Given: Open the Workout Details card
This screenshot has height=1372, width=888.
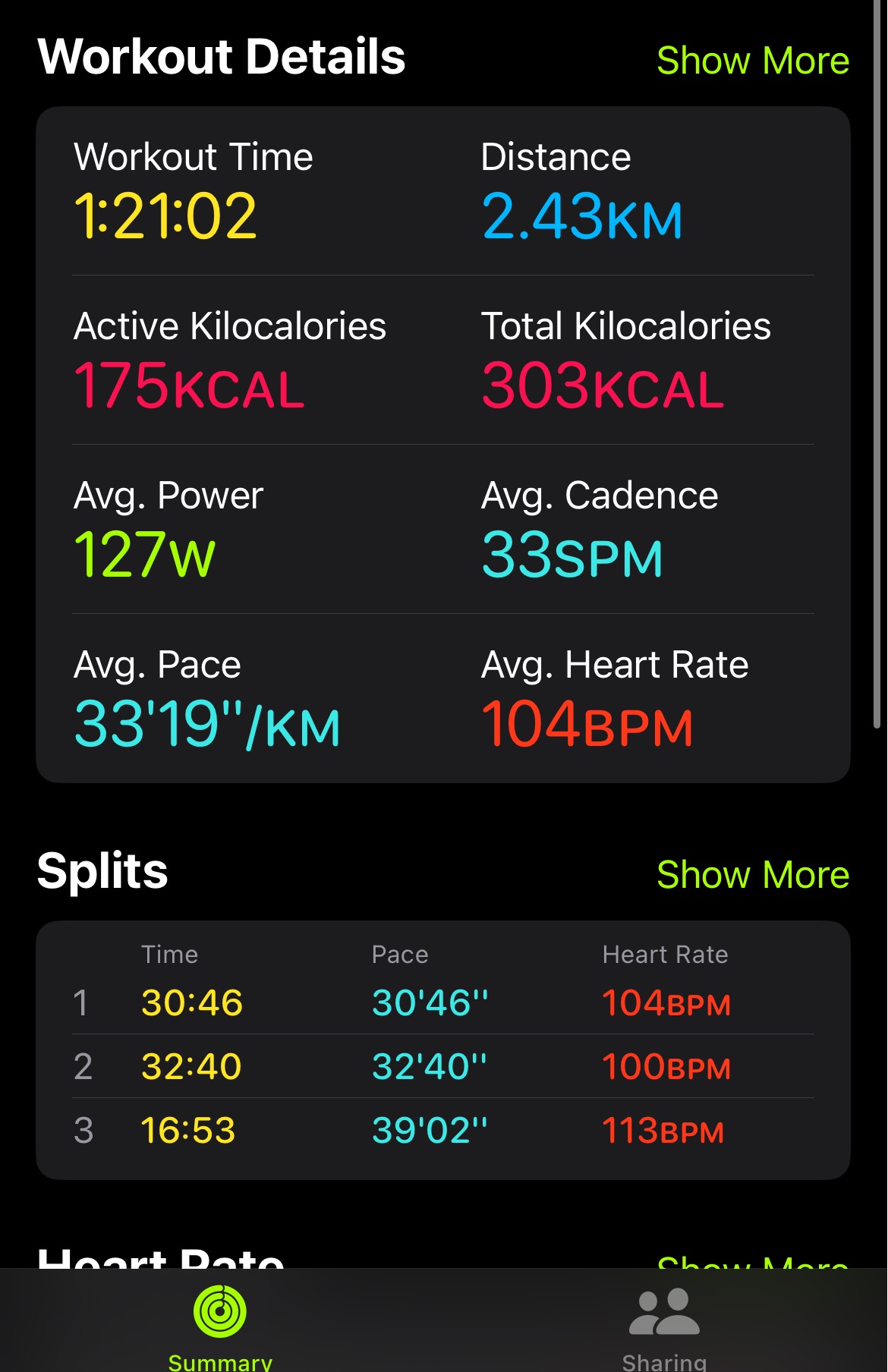Looking at the screenshot, I should 443,445.
